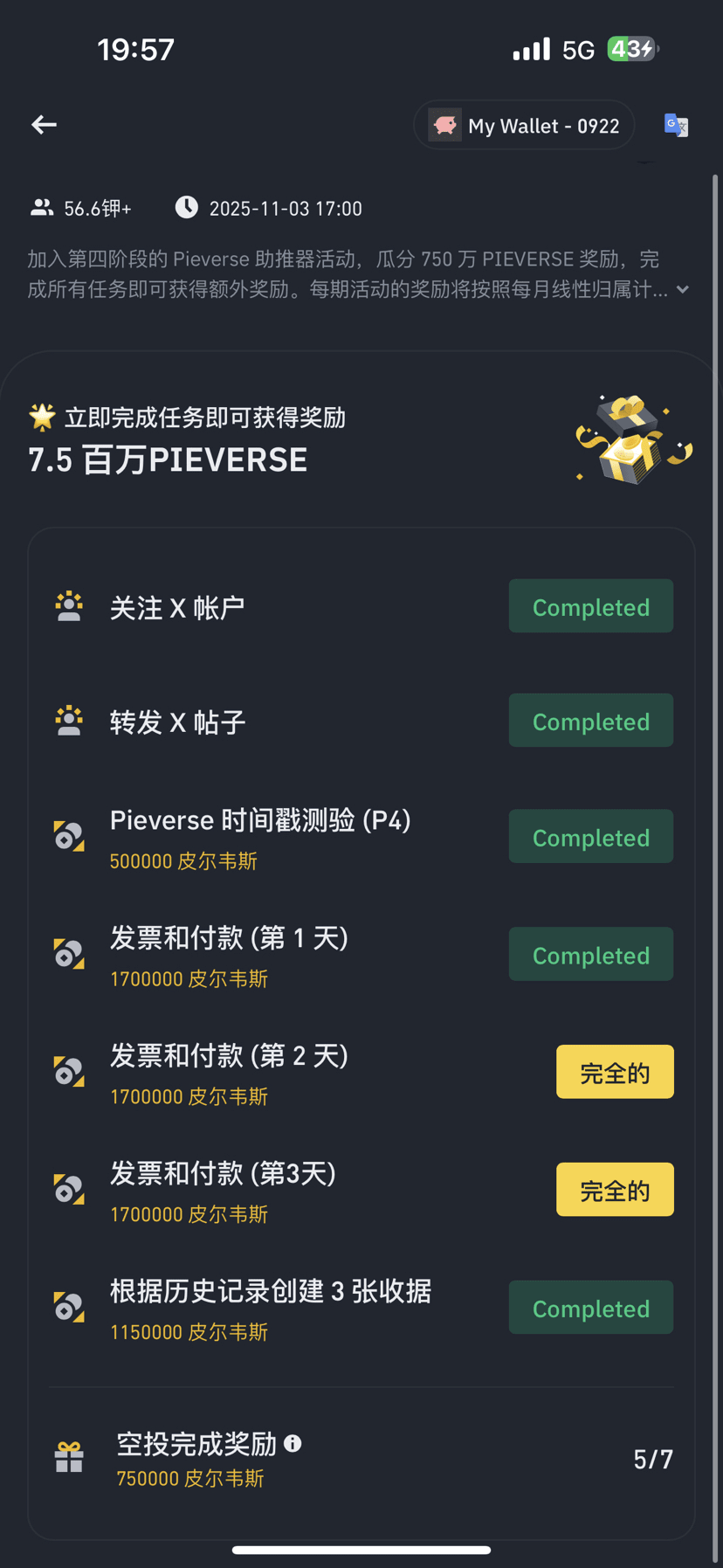Tap 完全的 button for 发票和付款 (第3天)
Image resolution: width=723 pixels, height=1568 pixels.
pos(615,1190)
